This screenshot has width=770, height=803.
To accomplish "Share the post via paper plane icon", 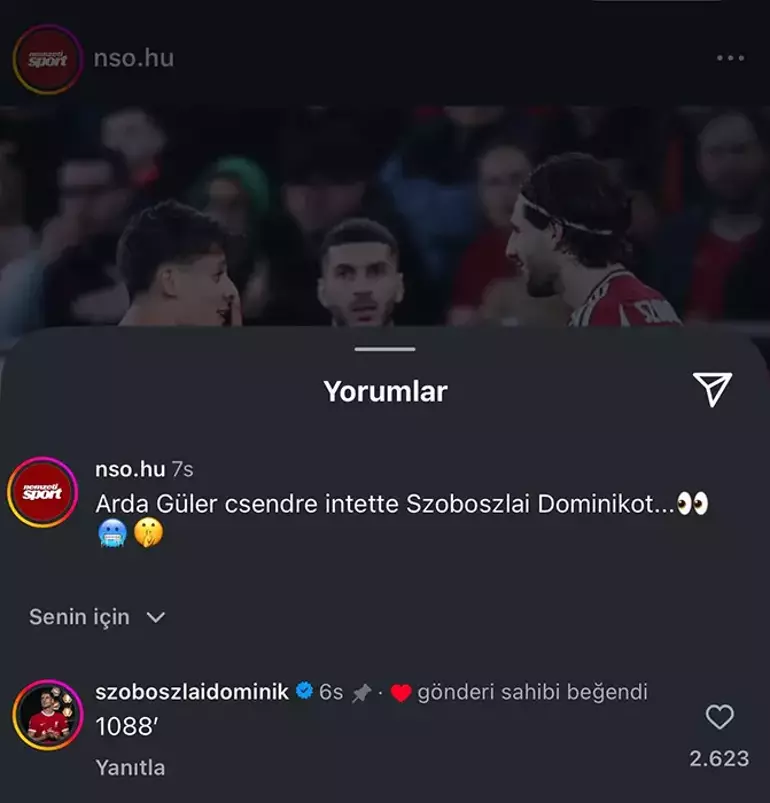I will (x=712, y=389).
